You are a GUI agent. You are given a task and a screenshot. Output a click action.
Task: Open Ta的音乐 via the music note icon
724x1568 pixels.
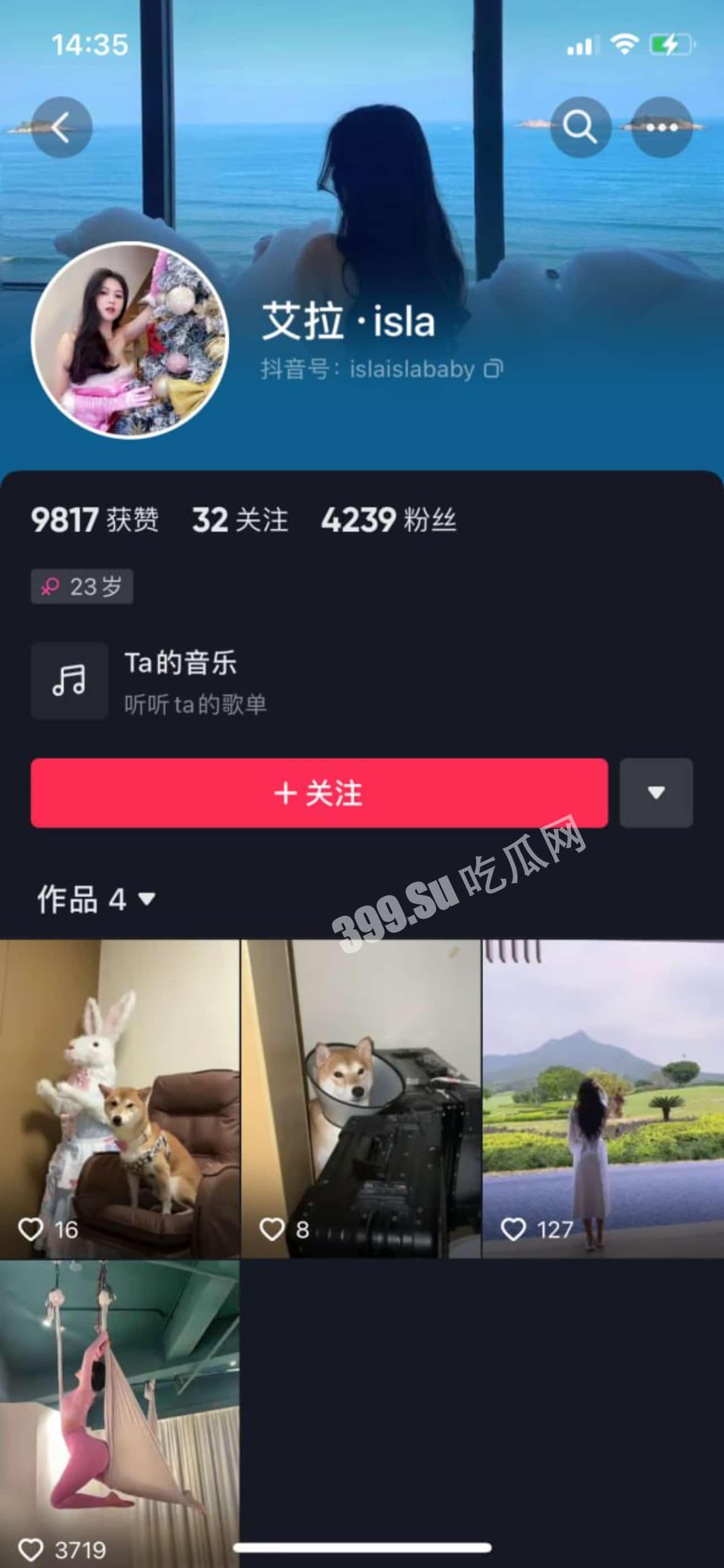click(x=69, y=681)
